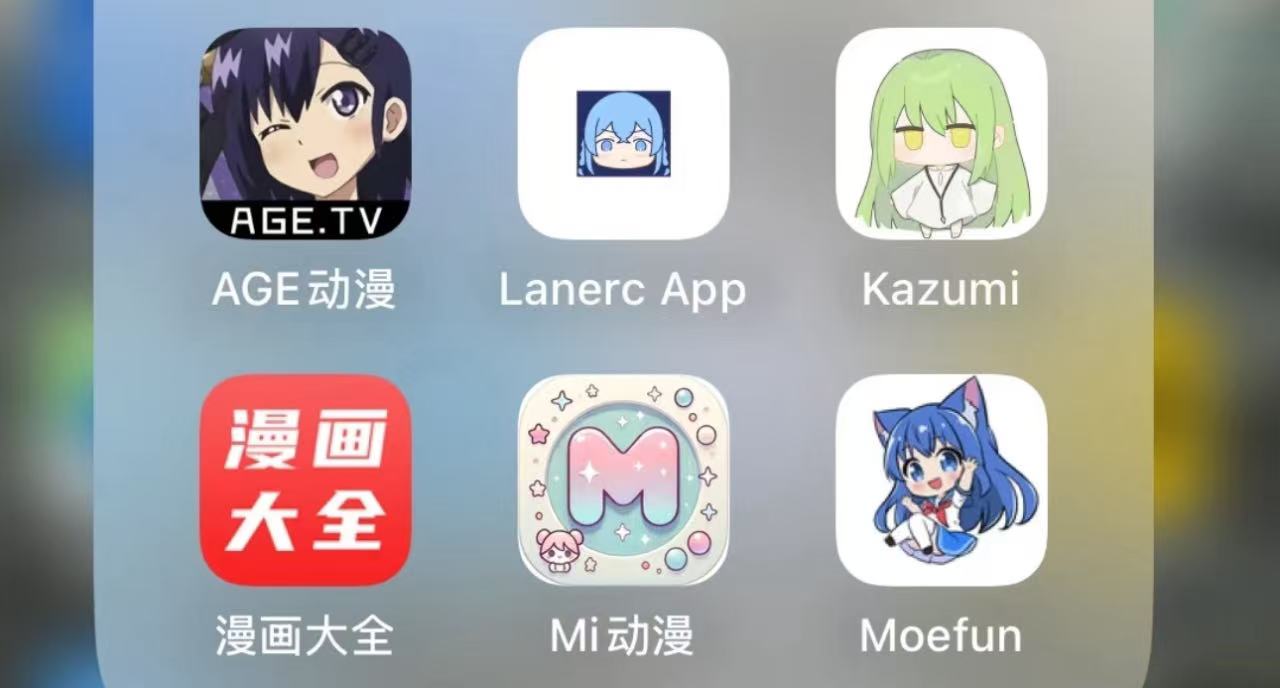This screenshot has height=688, width=1280.
Task: Launch the 漫画大全 app
Action: click(305, 480)
